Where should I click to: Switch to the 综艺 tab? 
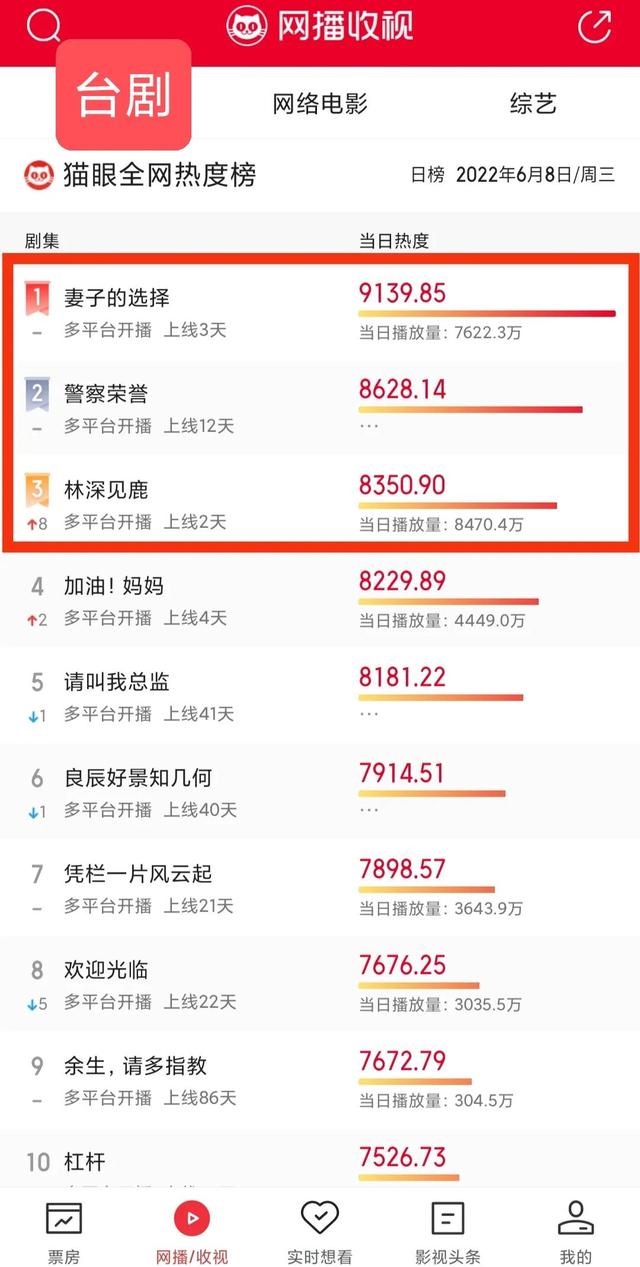pyautogui.click(x=533, y=104)
